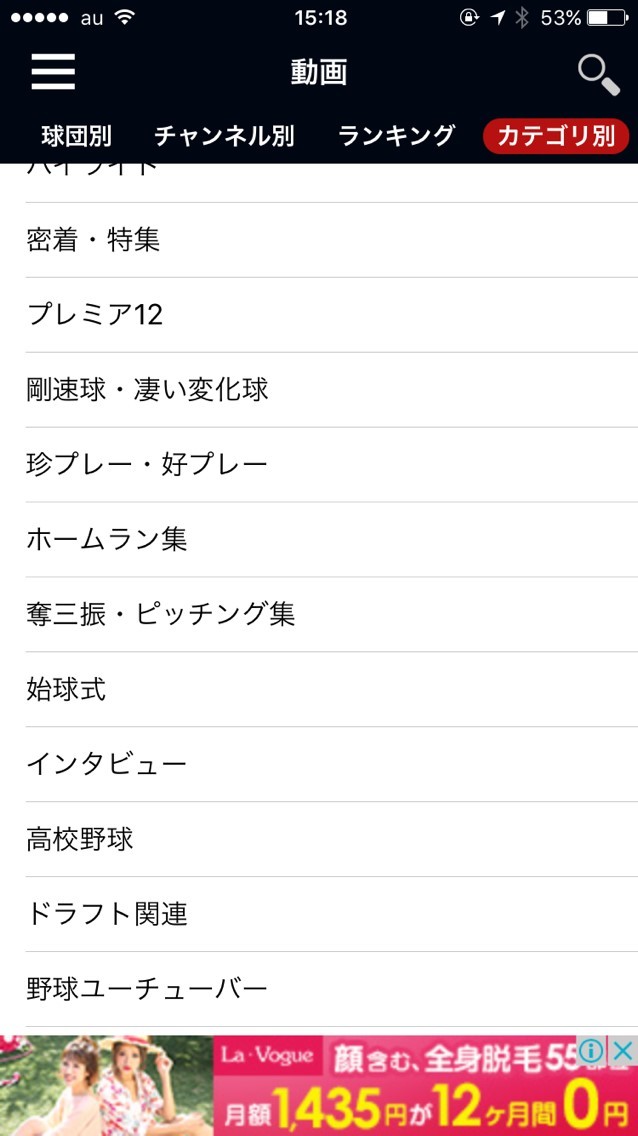Viewport: 638px width, 1136px height.
Task: Open the 奪三振・ピッチング集 category
Action: pos(332,614)
